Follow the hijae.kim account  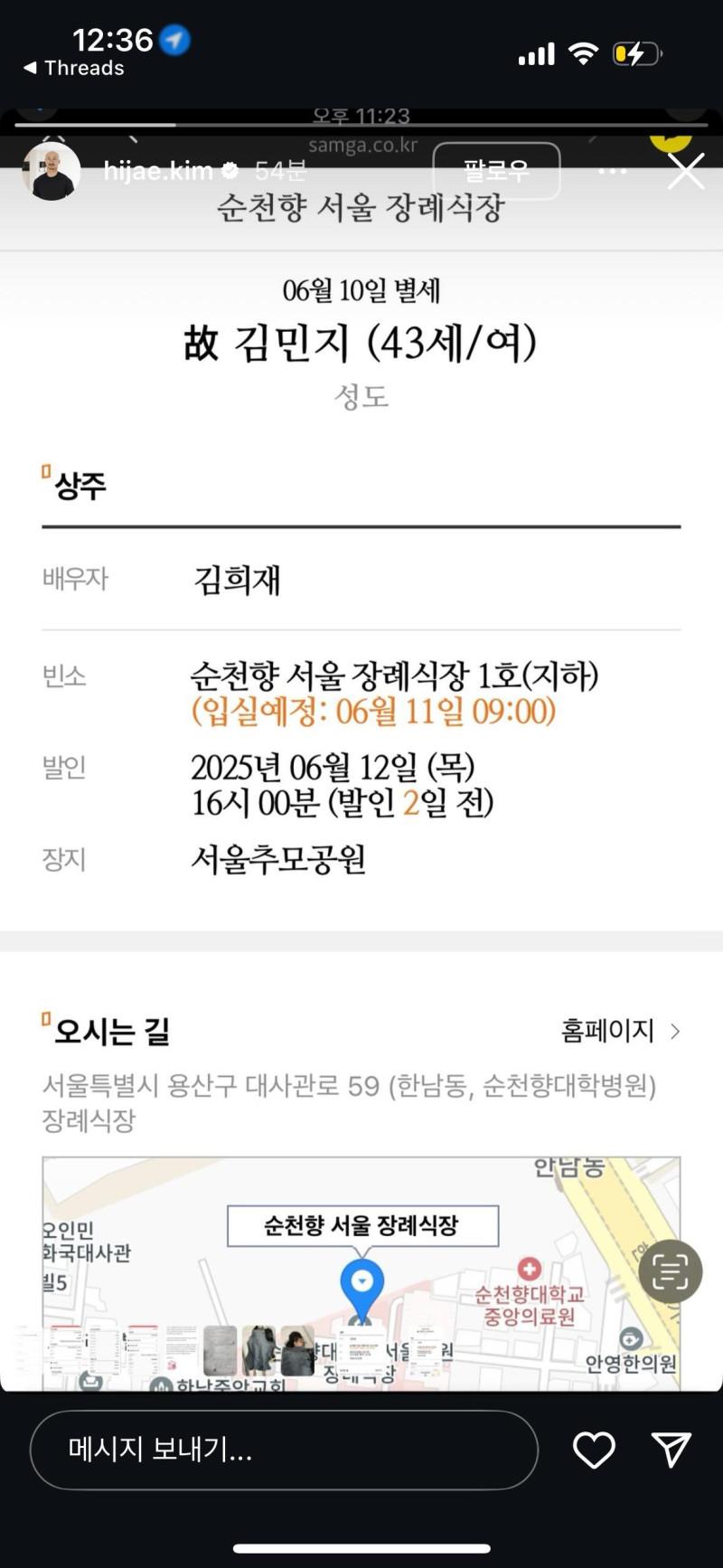pos(496,170)
